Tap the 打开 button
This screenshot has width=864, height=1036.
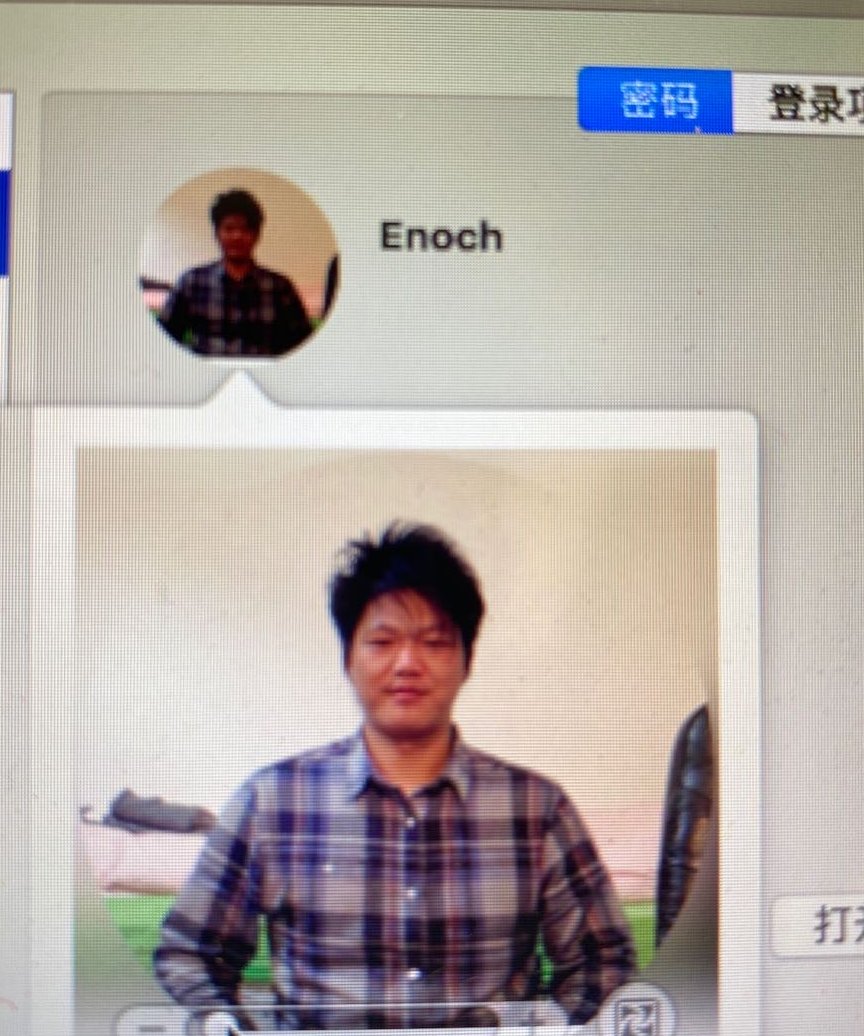pos(825,926)
